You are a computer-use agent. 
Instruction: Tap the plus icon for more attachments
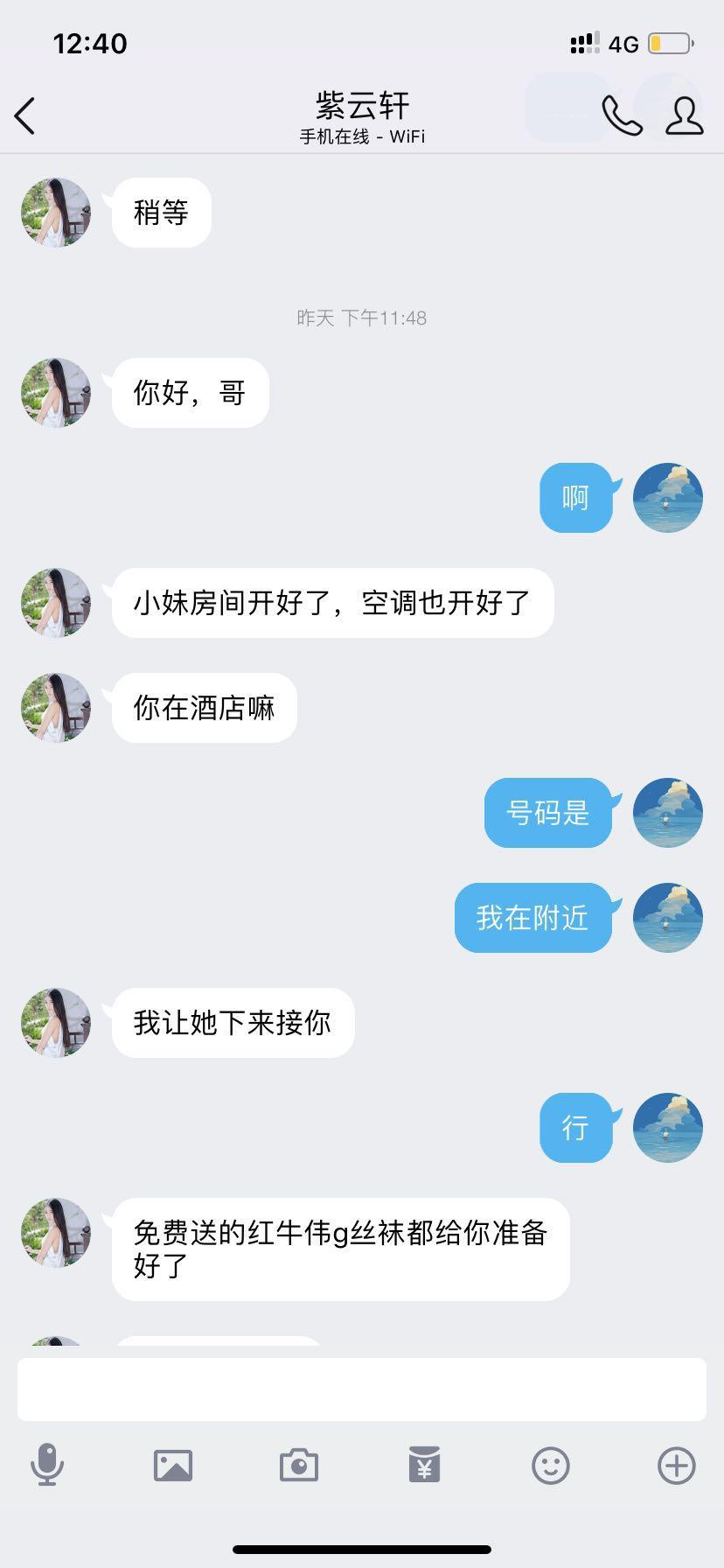(674, 1466)
